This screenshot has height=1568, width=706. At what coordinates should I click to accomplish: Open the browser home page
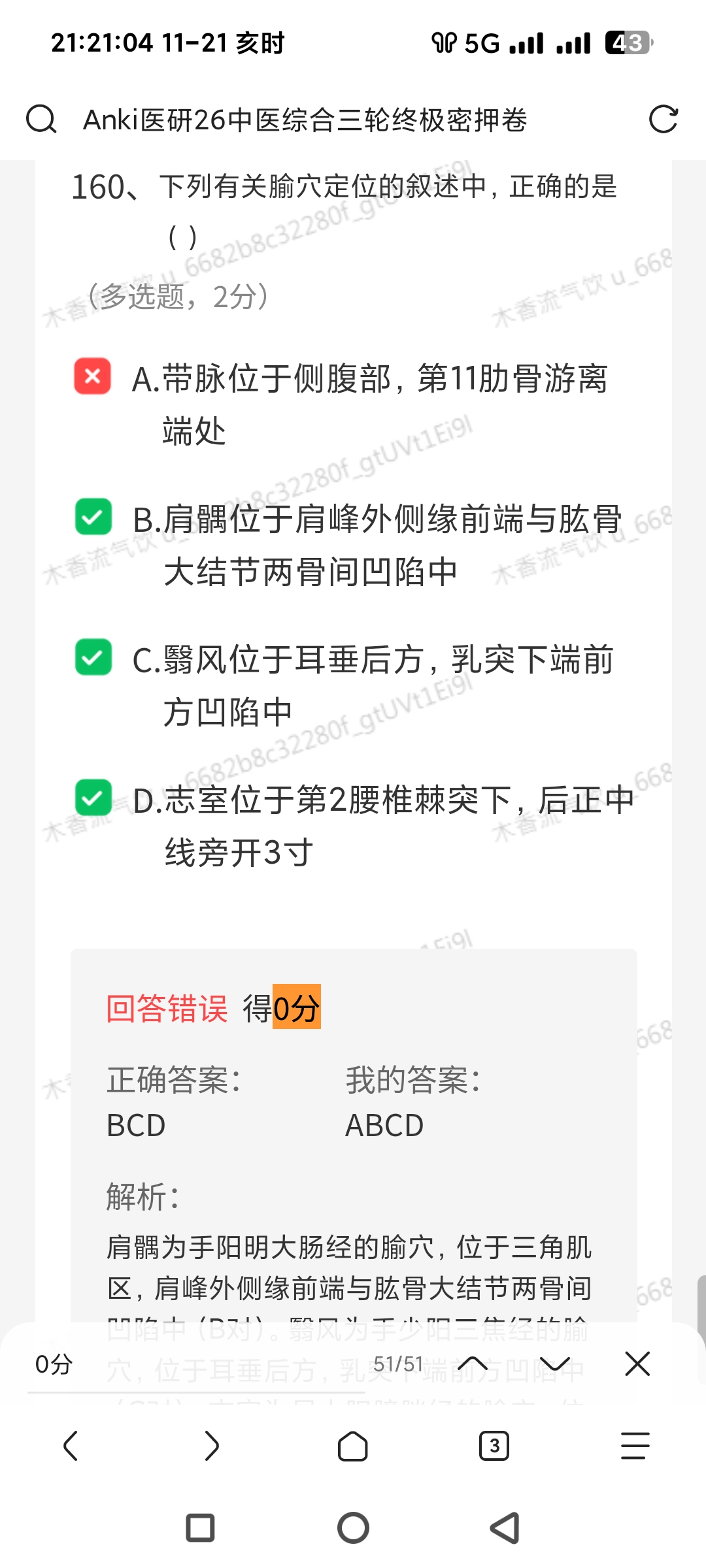click(353, 1445)
